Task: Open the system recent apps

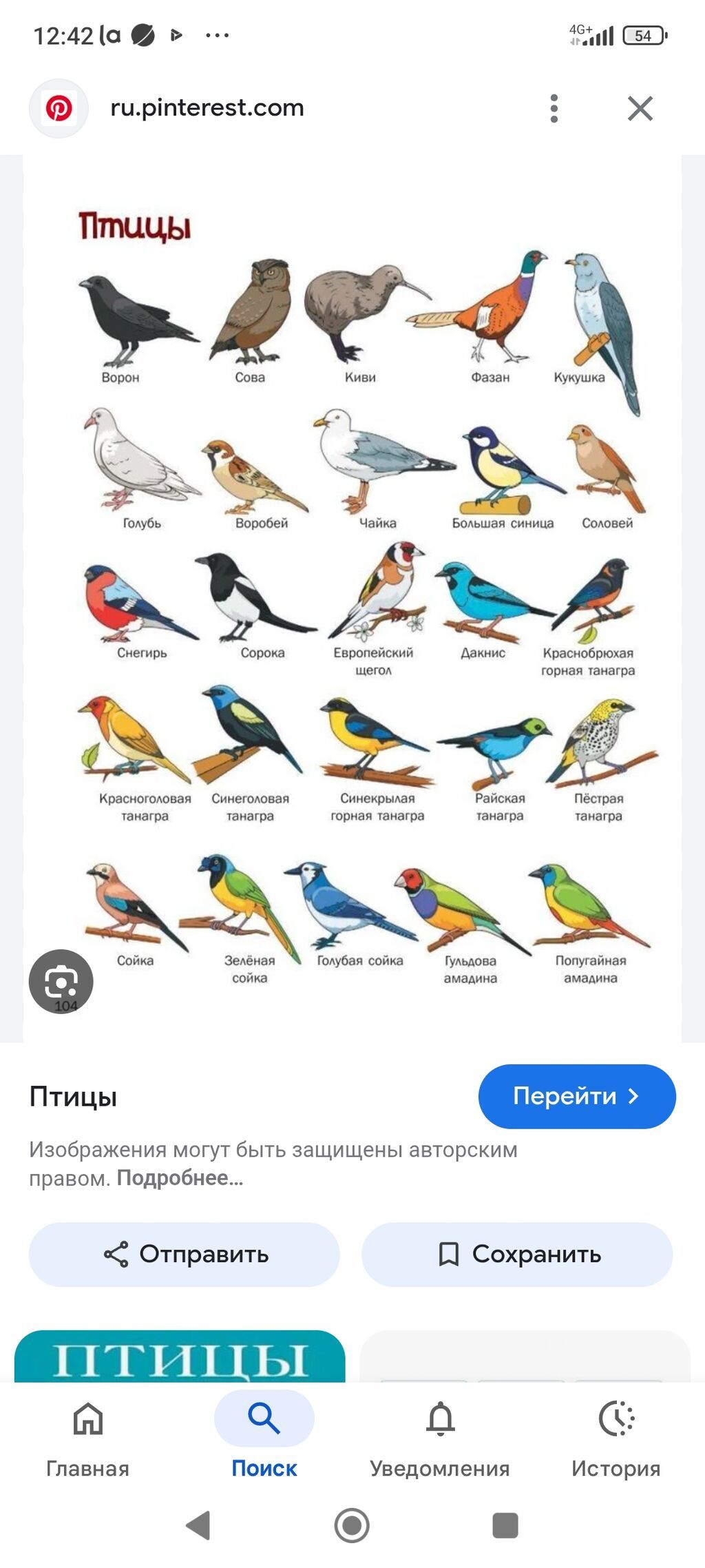Action: pyautogui.click(x=505, y=1525)
